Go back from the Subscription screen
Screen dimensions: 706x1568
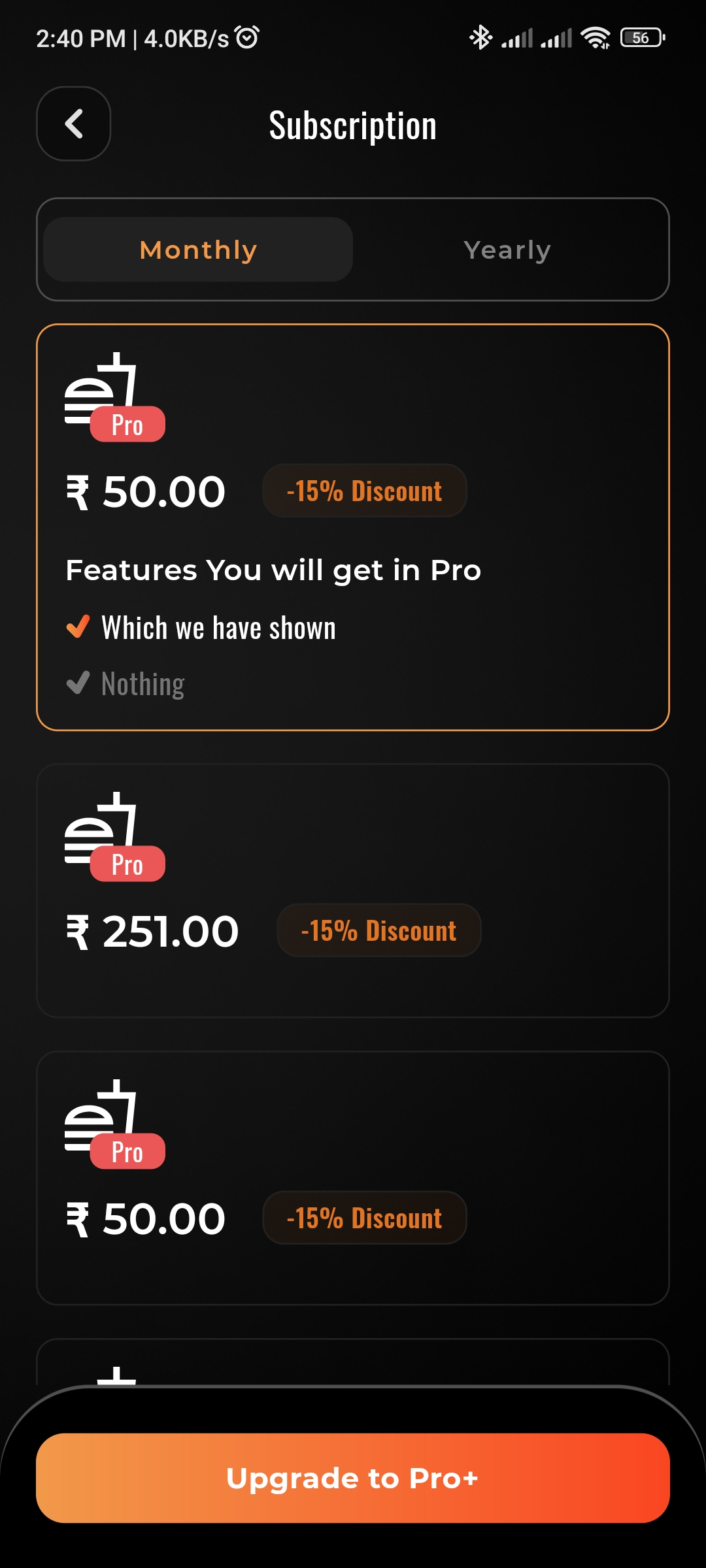point(73,123)
